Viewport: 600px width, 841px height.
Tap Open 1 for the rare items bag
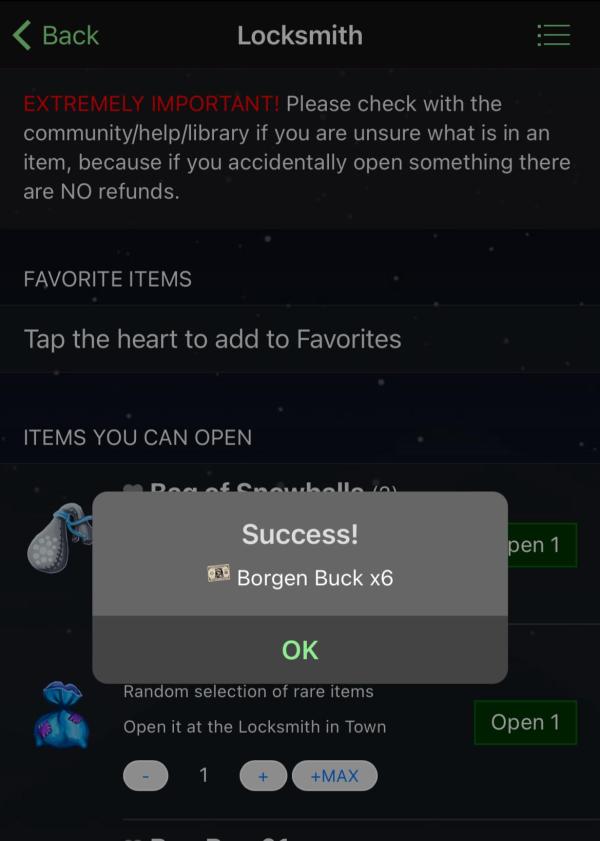pos(525,722)
